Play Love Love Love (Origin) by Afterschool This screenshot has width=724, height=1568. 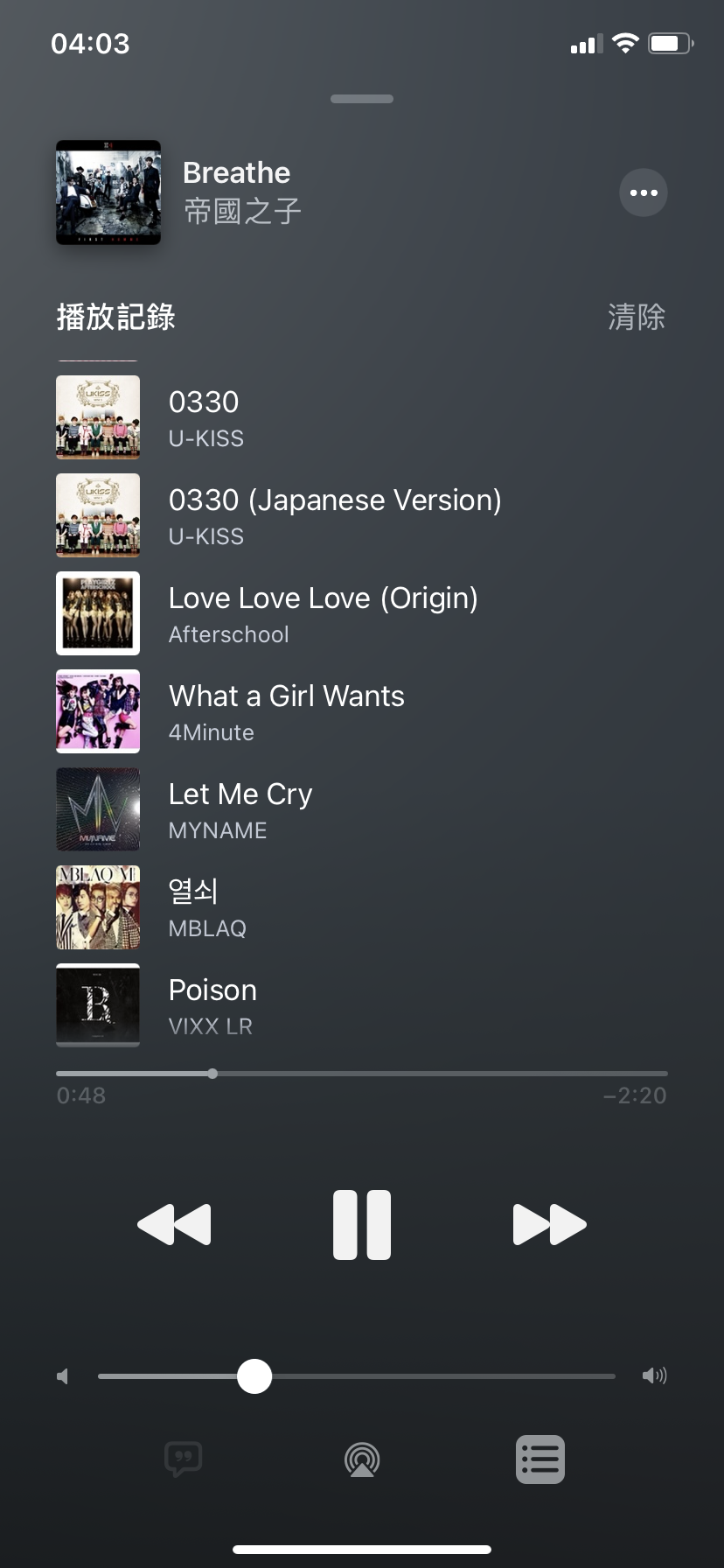coord(362,613)
